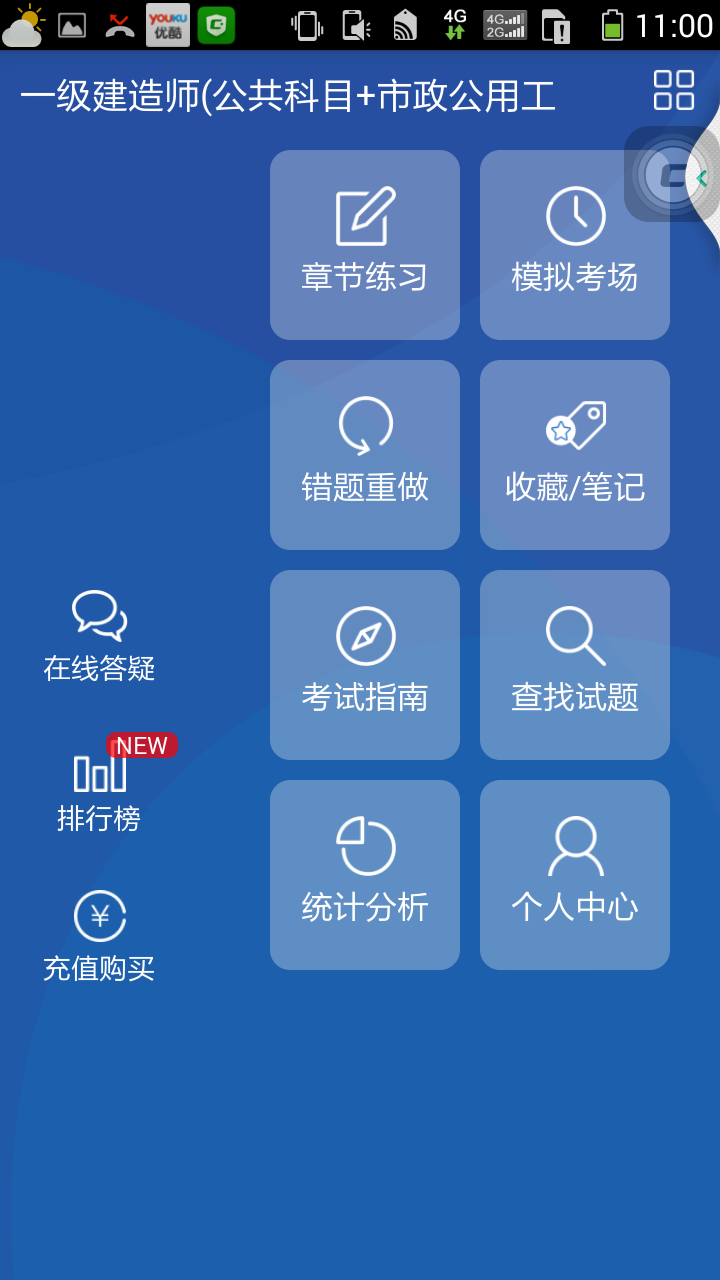Viewport: 720px width, 1280px height.
Task: Open the 模拟考场 mock exam feature
Action: (574, 245)
